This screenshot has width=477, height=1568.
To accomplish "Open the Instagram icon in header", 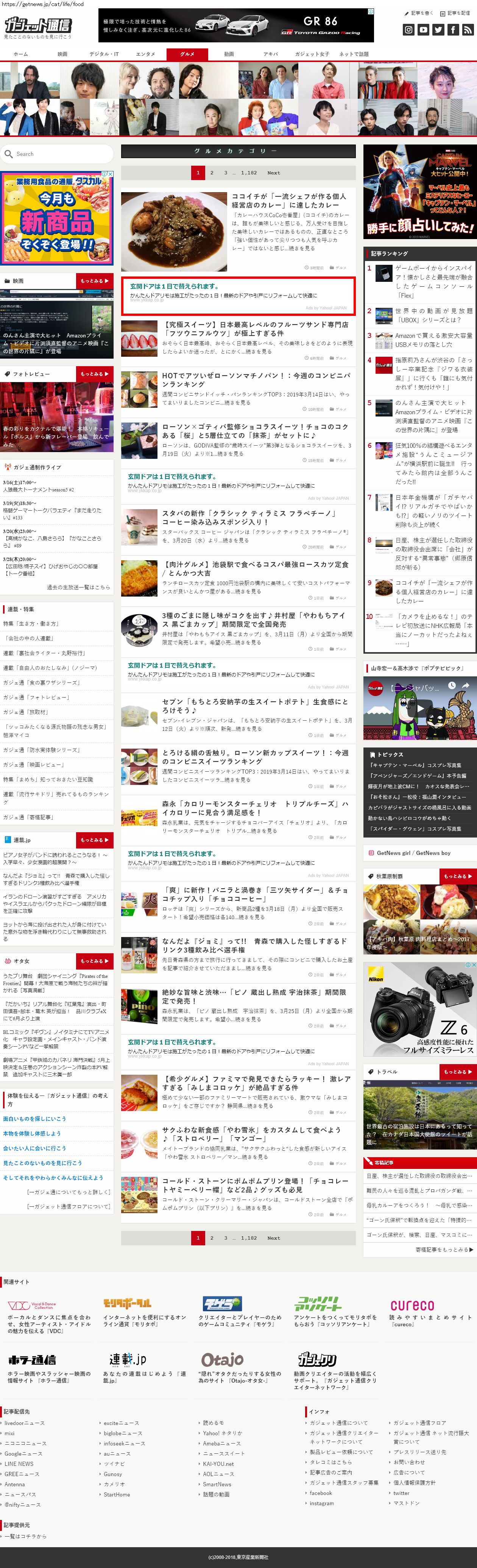I will tap(409, 29).
